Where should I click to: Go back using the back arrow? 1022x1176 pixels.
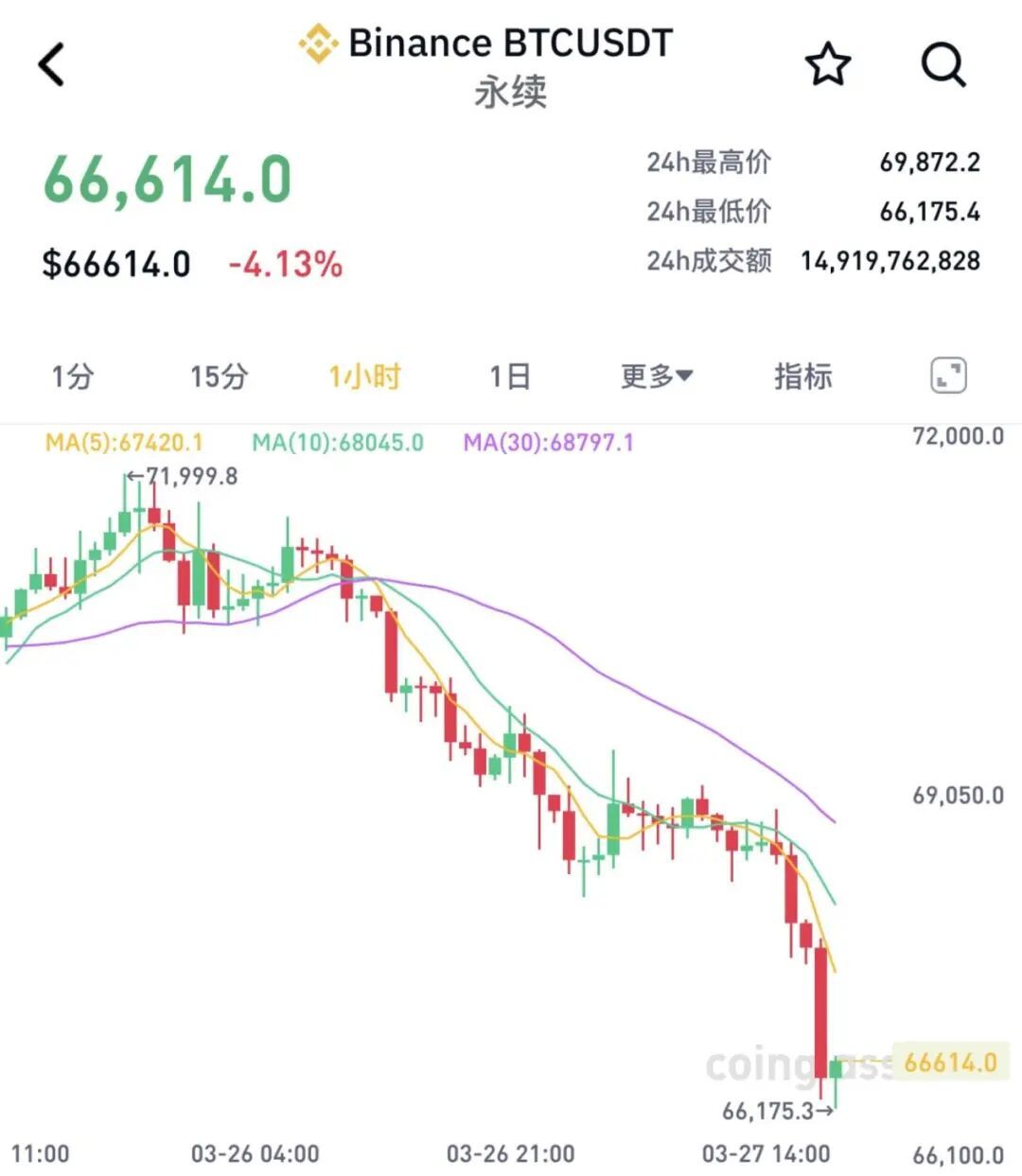(x=52, y=64)
